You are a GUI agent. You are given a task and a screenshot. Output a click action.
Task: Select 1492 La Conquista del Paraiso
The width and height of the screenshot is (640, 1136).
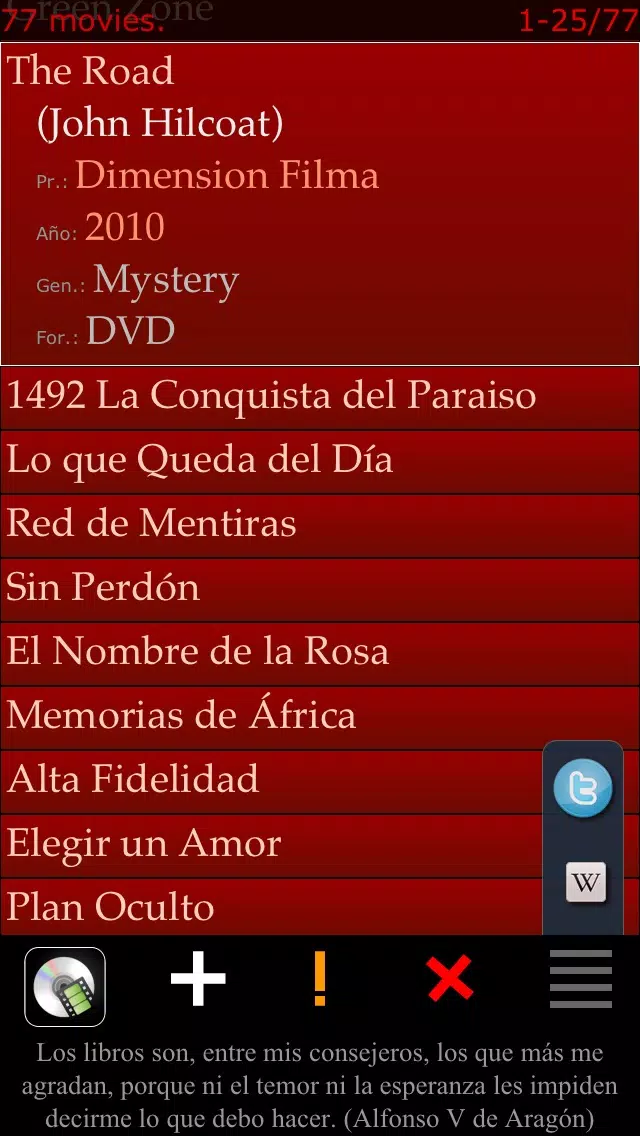tap(320, 397)
